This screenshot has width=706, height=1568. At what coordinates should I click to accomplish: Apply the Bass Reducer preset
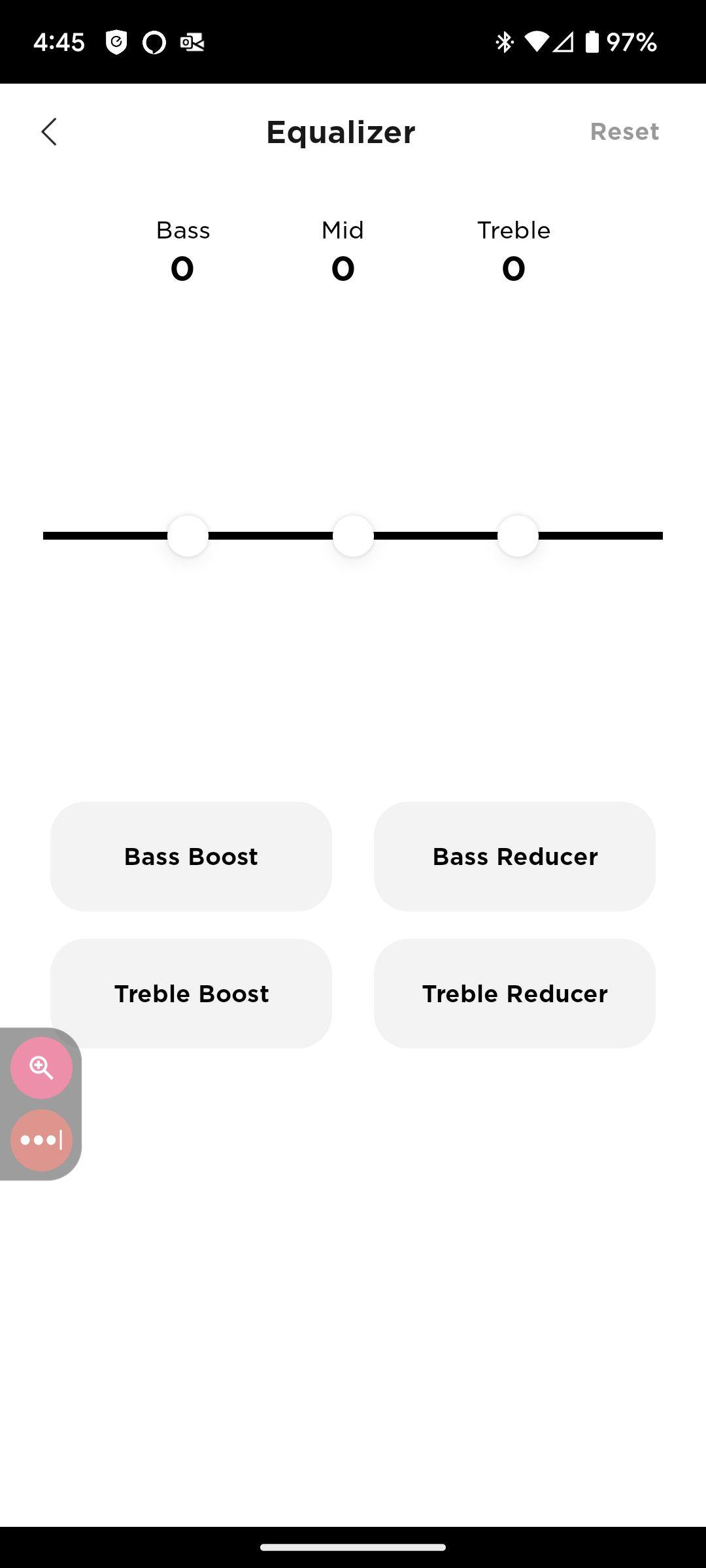click(x=514, y=856)
